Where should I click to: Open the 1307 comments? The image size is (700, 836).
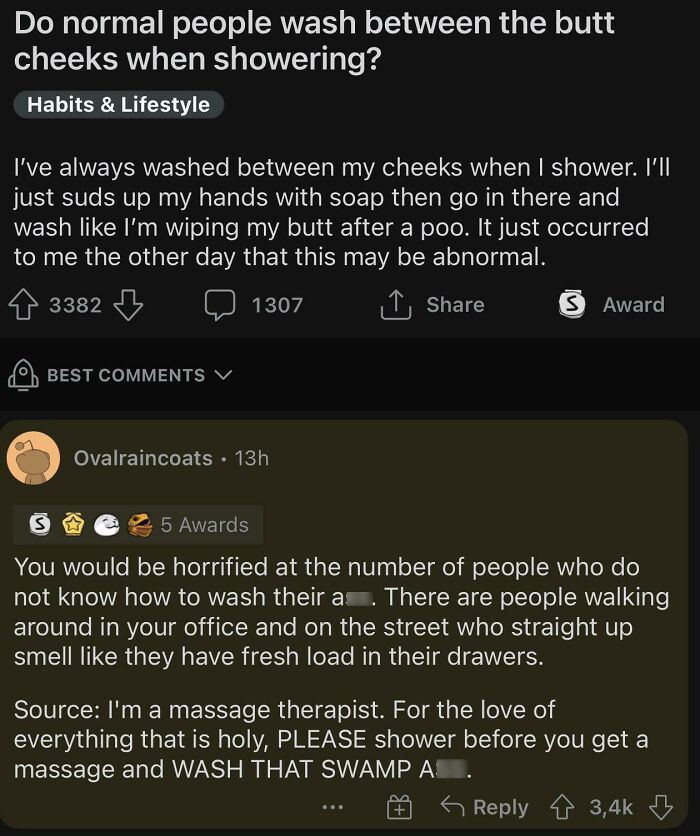point(254,305)
